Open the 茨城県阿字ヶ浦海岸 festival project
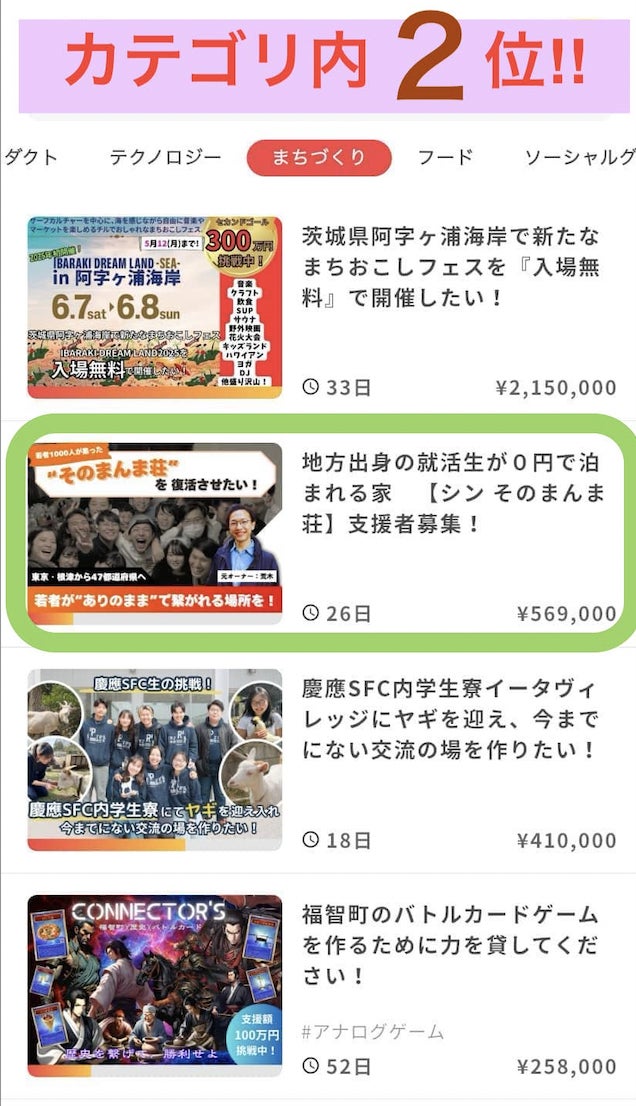Image resolution: width=636 pixels, height=1106 pixels. tap(452, 267)
